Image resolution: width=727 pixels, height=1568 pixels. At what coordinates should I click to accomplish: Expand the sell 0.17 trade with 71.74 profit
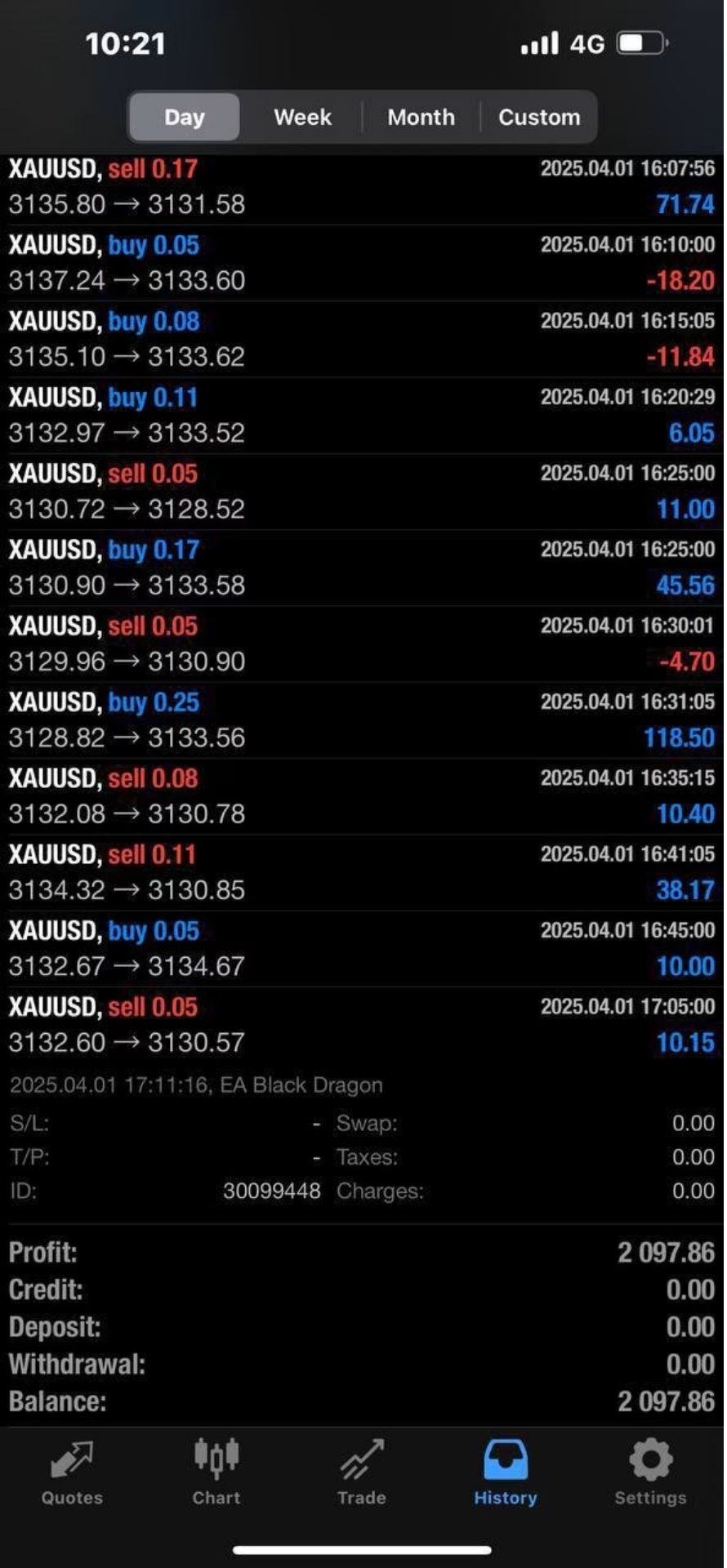click(x=362, y=187)
